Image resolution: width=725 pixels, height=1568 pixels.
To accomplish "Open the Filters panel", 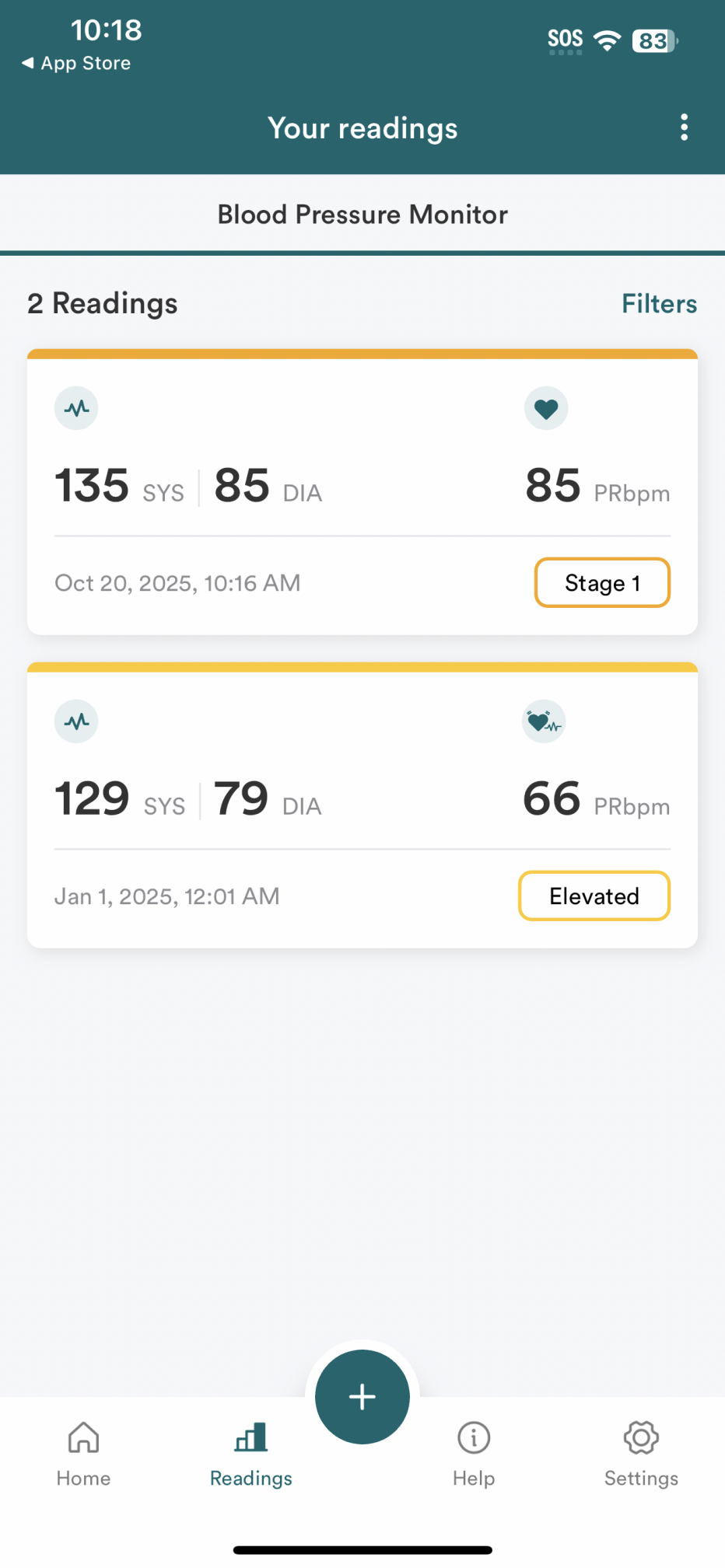I will pos(659,303).
